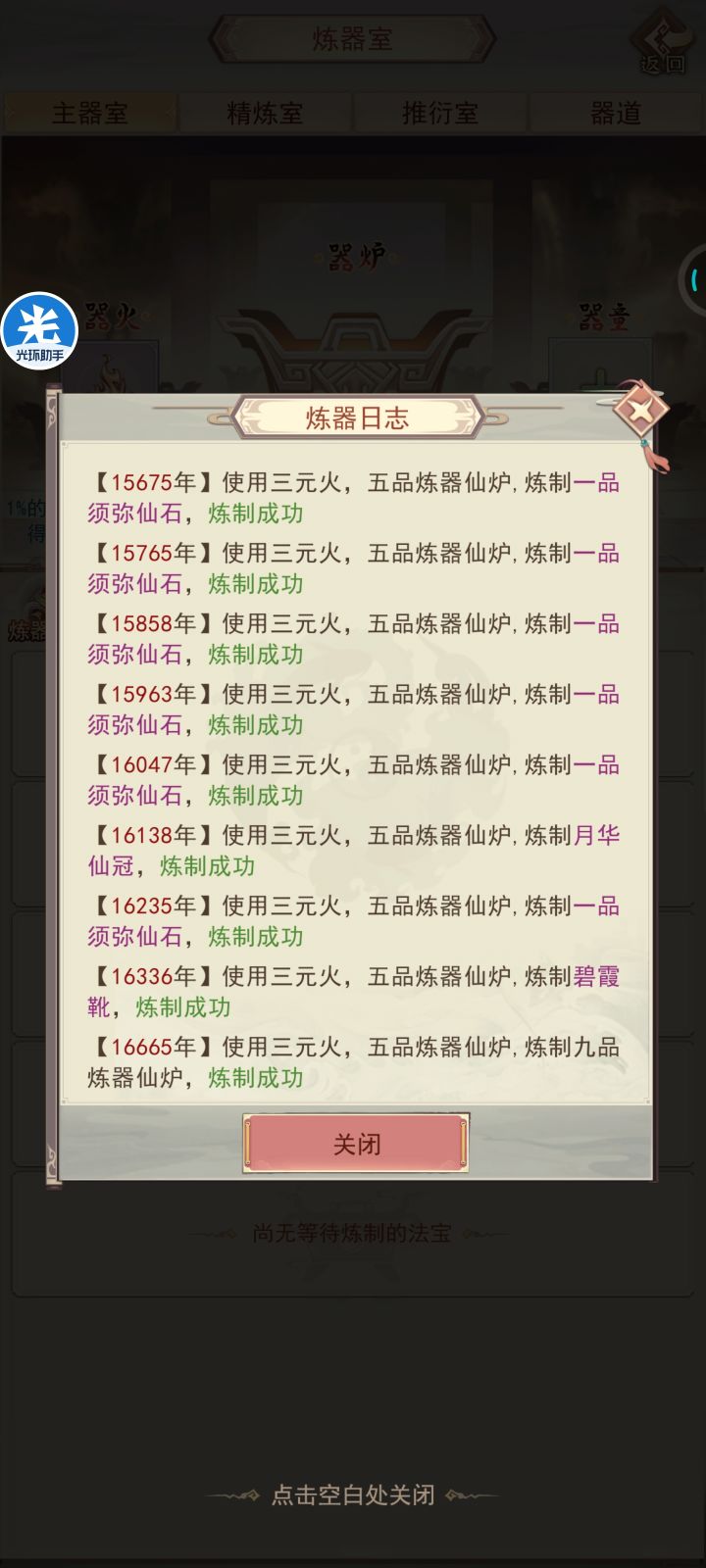Switch to the 精炼室 tab
The image size is (706, 1568).
pos(267,113)
